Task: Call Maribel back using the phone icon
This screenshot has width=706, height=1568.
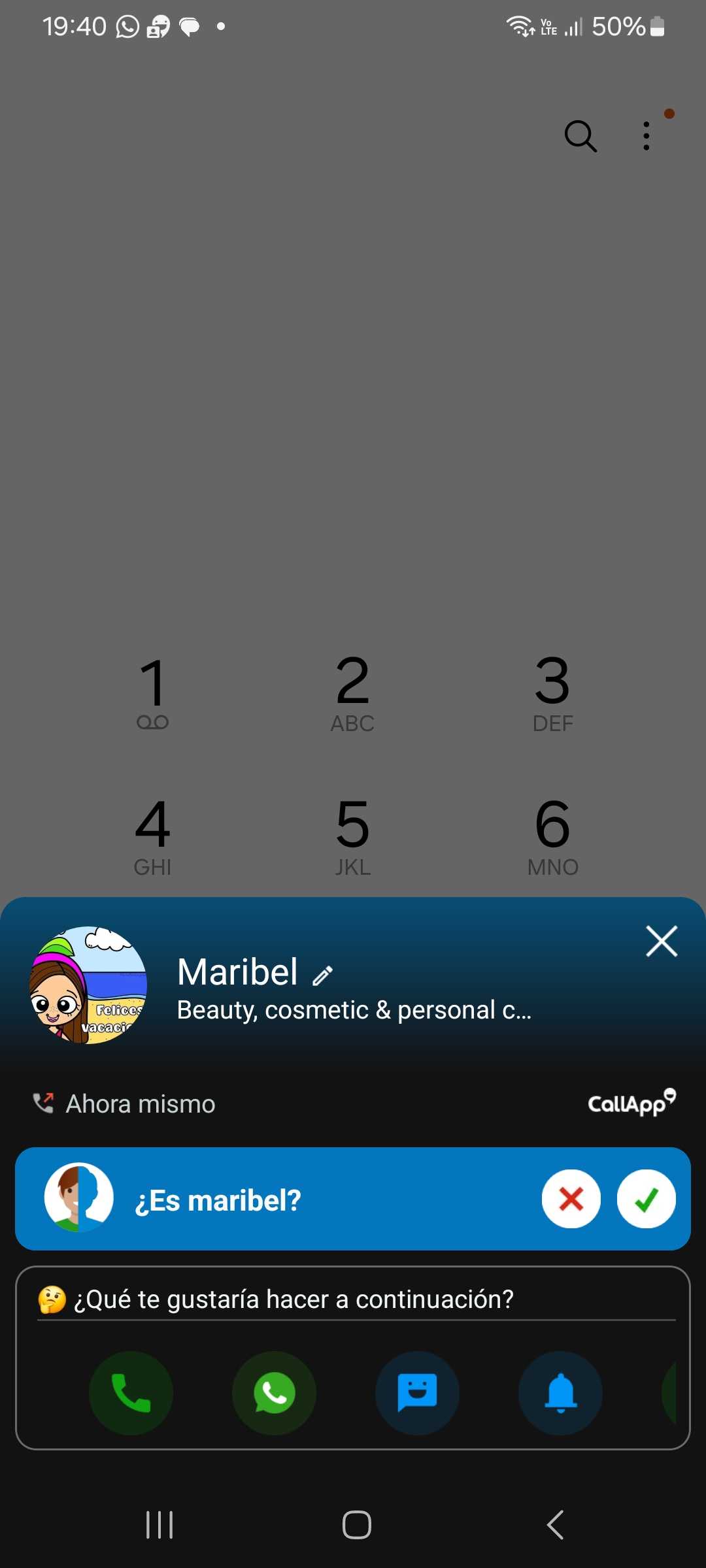Action: (x=131, y=1393)
